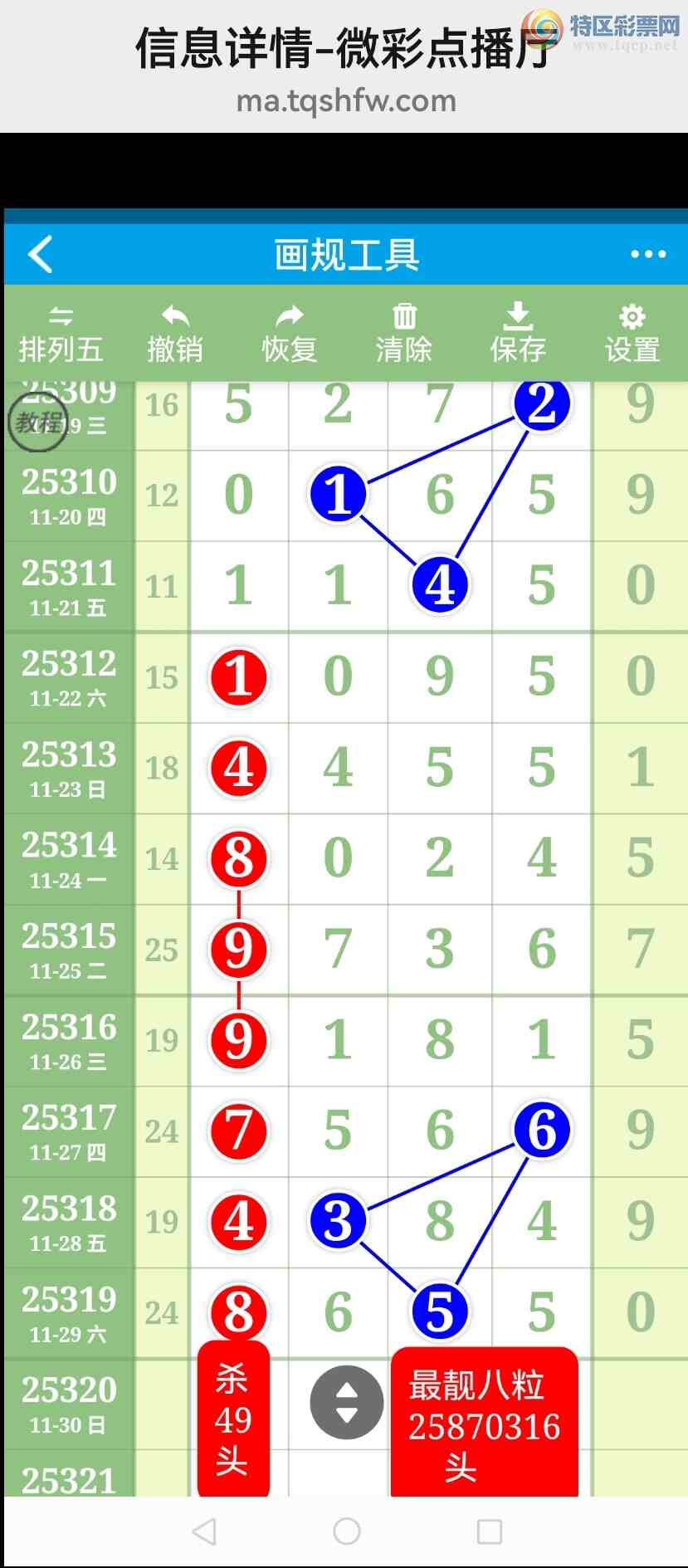
Task: Open the 教程 tutorial circle button
Action: point(37,423)
